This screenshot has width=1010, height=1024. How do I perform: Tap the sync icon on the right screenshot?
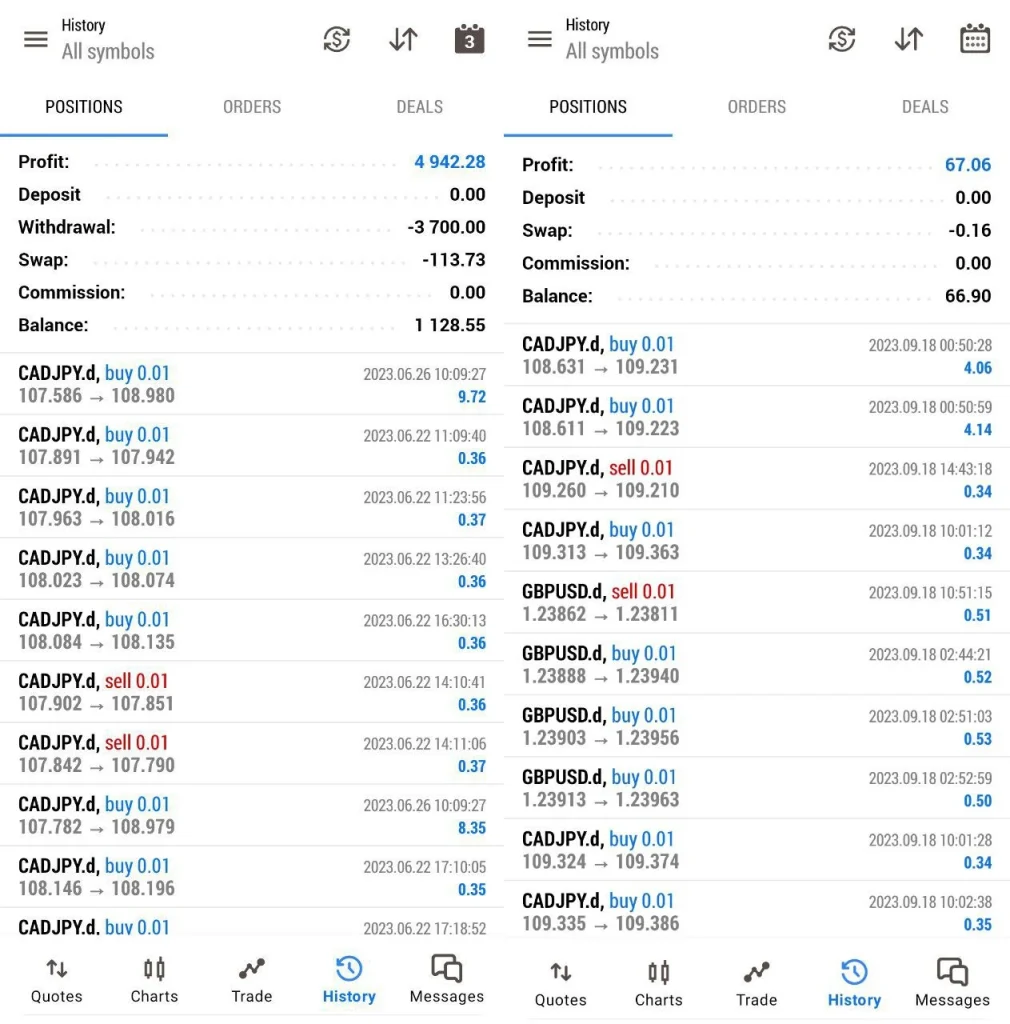point(842,39)
